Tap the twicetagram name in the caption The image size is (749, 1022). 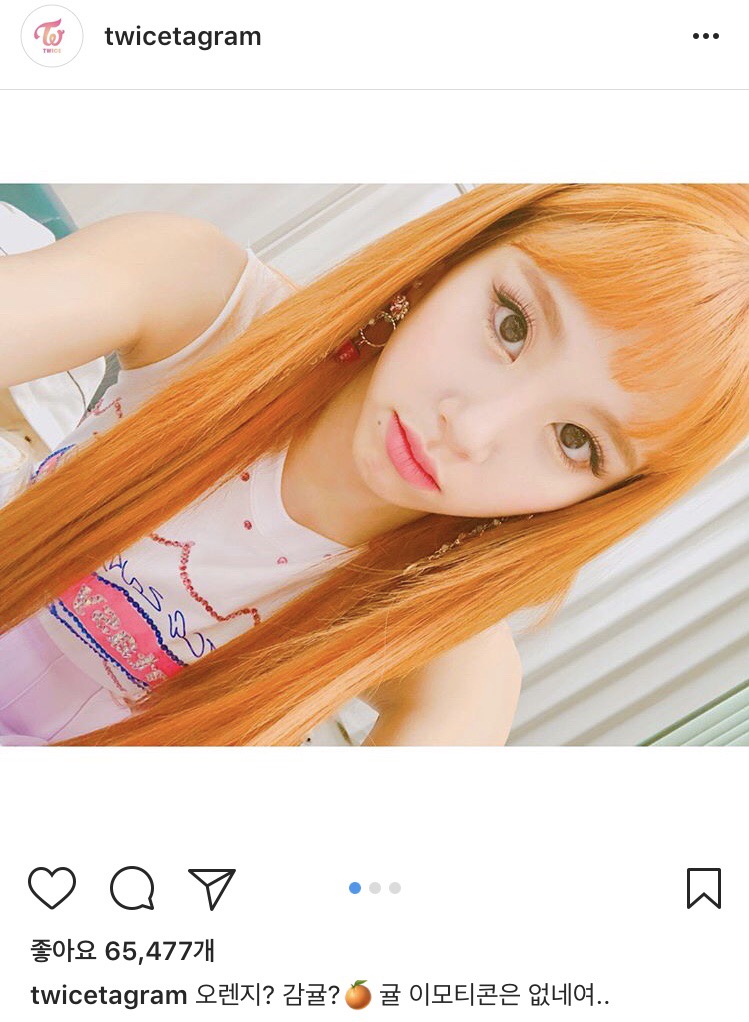click(x=110, y=995)
